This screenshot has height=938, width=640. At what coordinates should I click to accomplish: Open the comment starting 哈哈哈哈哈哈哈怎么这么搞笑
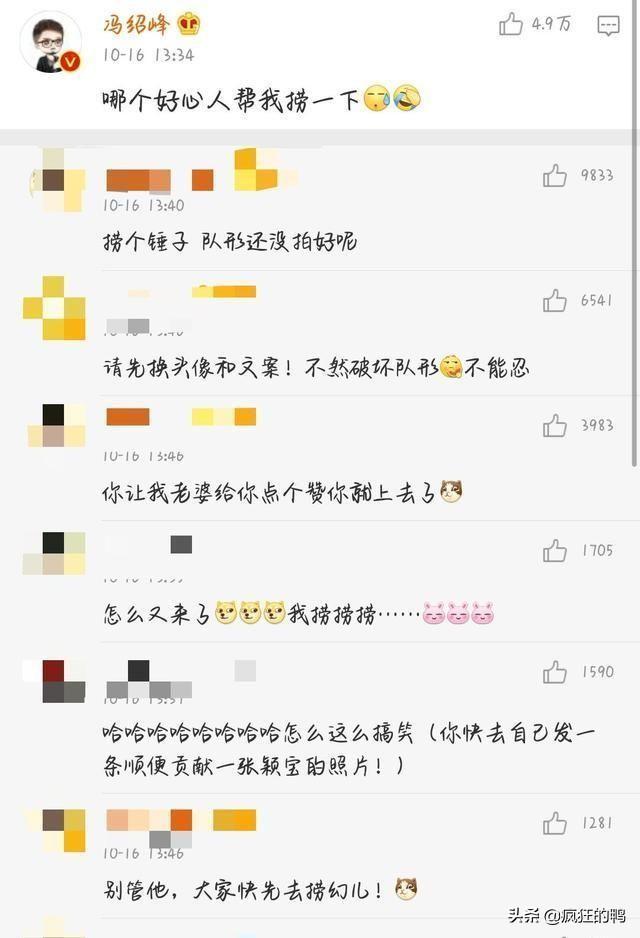(x=349, y=750)
